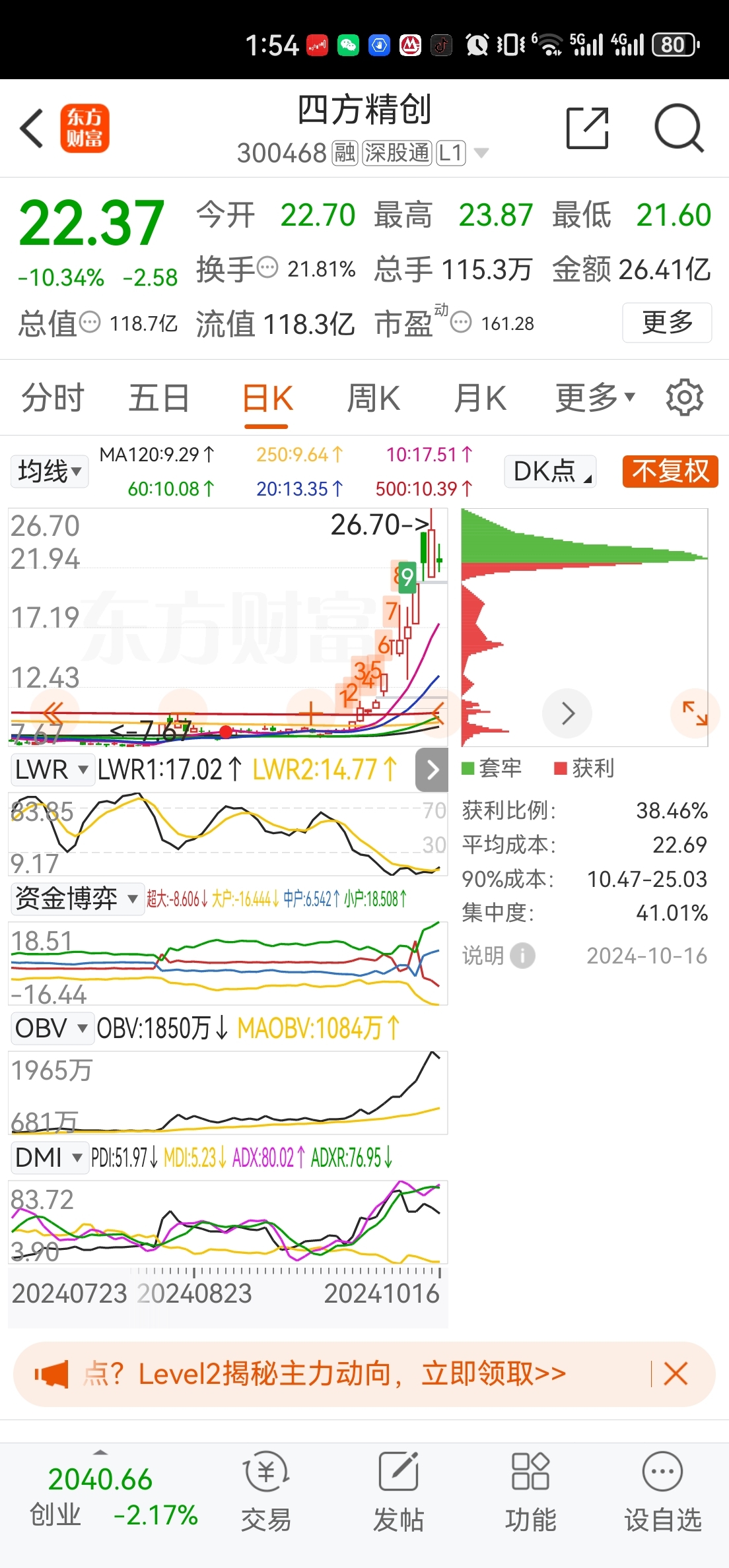Select the 月K tab

pos(480,398)
